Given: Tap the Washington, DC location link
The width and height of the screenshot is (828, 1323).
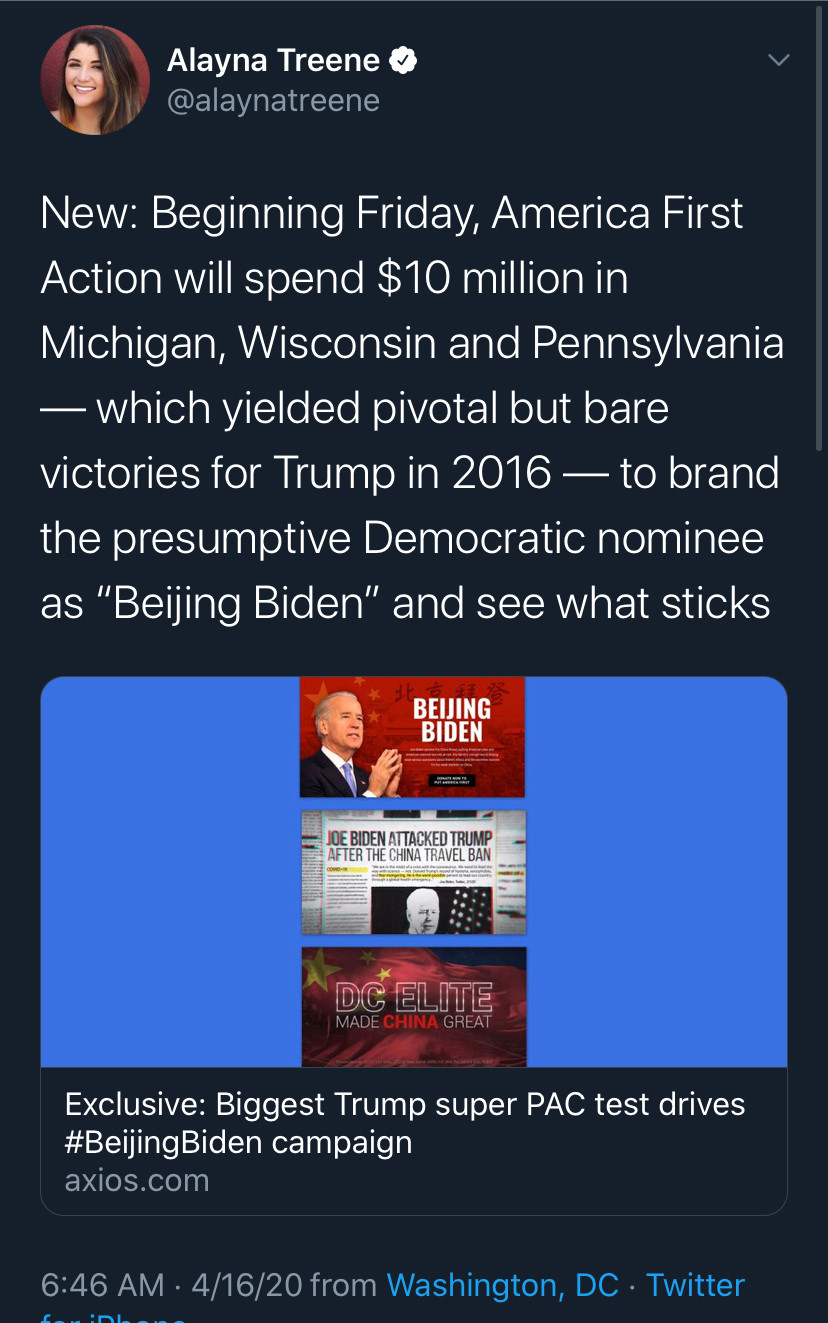Looking at the screenshot, I should coord(502,1285).
